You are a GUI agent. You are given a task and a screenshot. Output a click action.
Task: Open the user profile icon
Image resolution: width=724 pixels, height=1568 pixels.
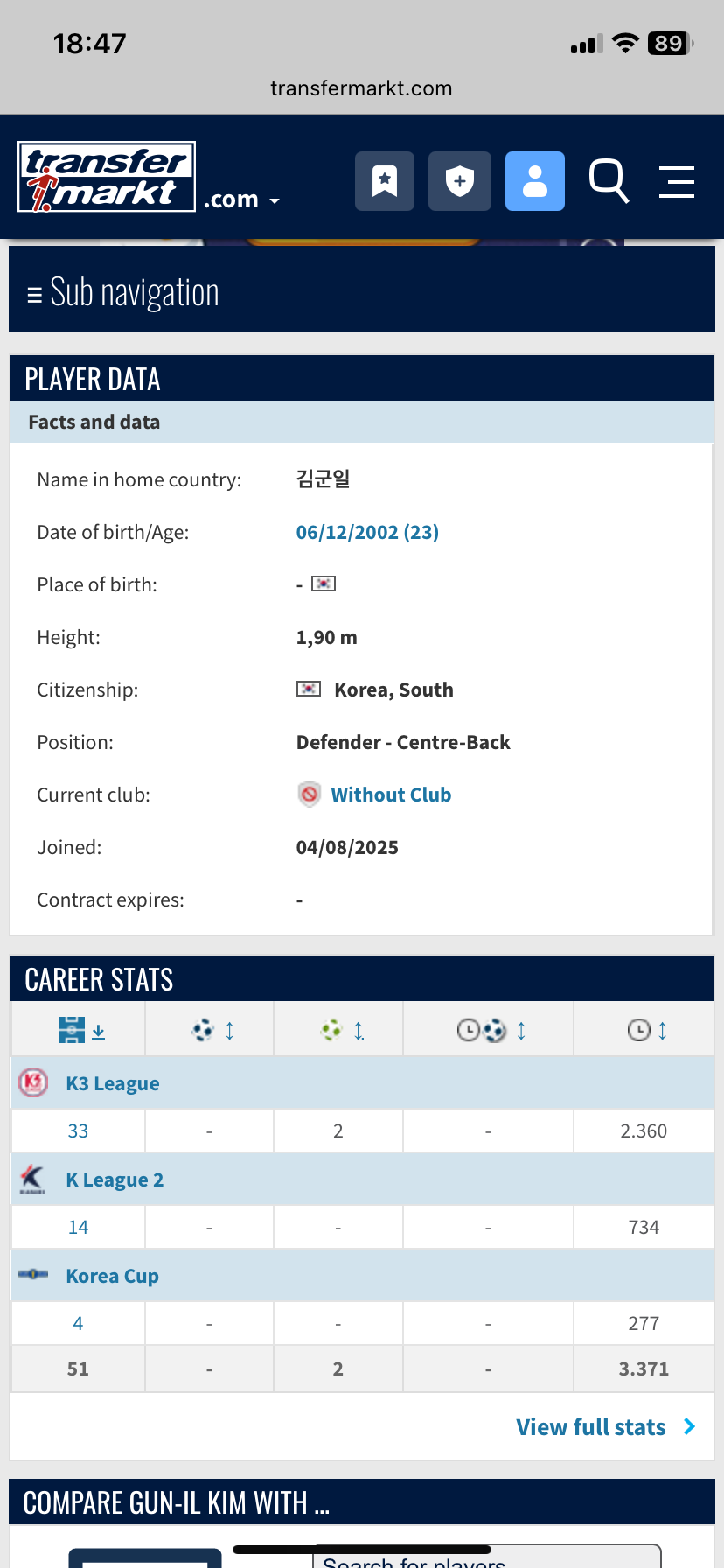point(535,181)
